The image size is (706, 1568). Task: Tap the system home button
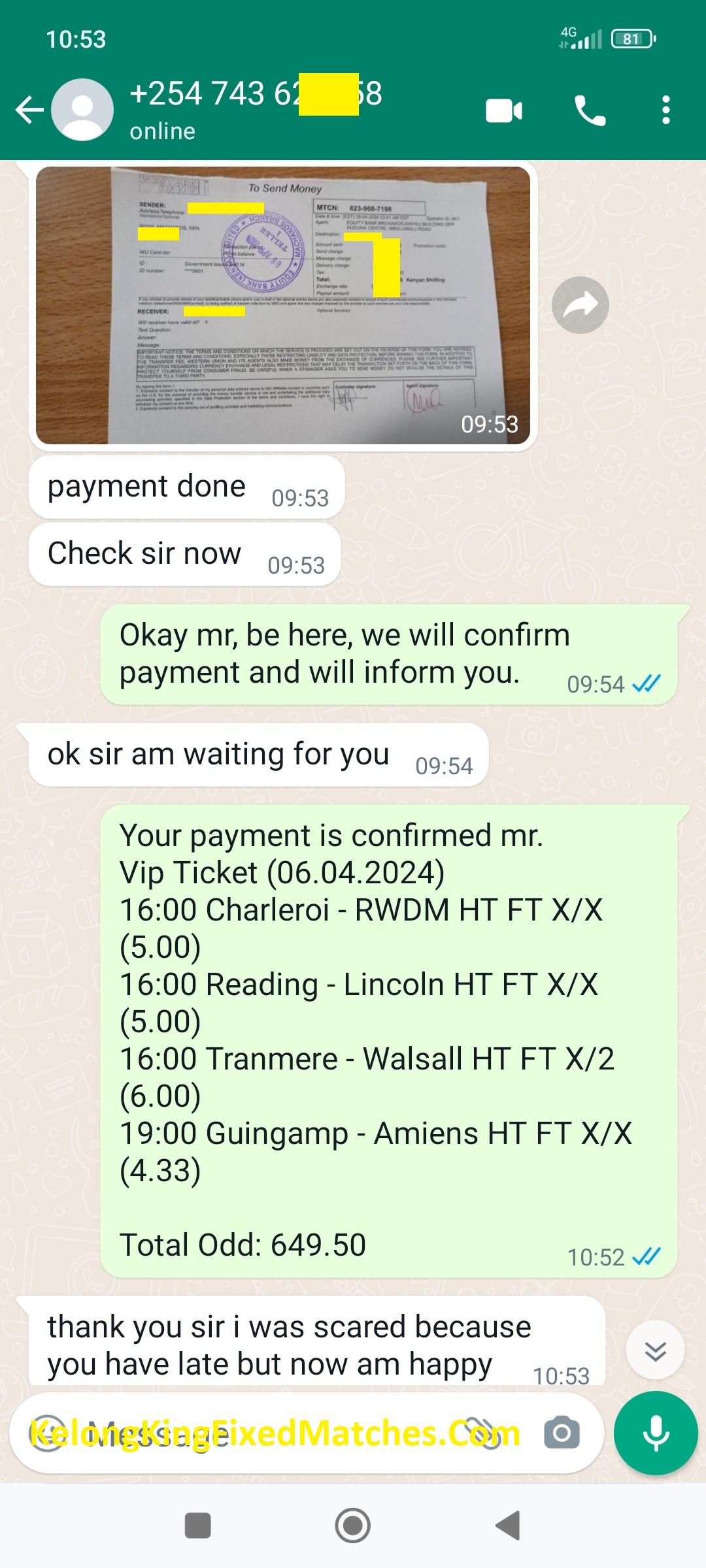point(353,1526)
